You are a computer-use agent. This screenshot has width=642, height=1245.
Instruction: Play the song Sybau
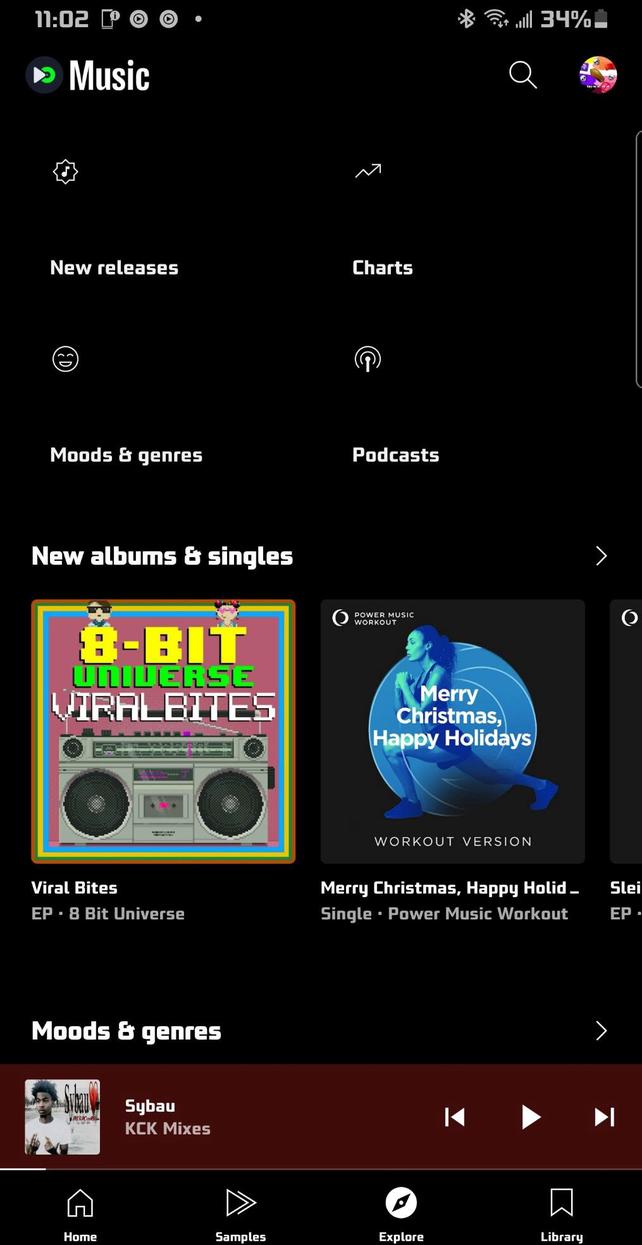(x=531, y=1117)
